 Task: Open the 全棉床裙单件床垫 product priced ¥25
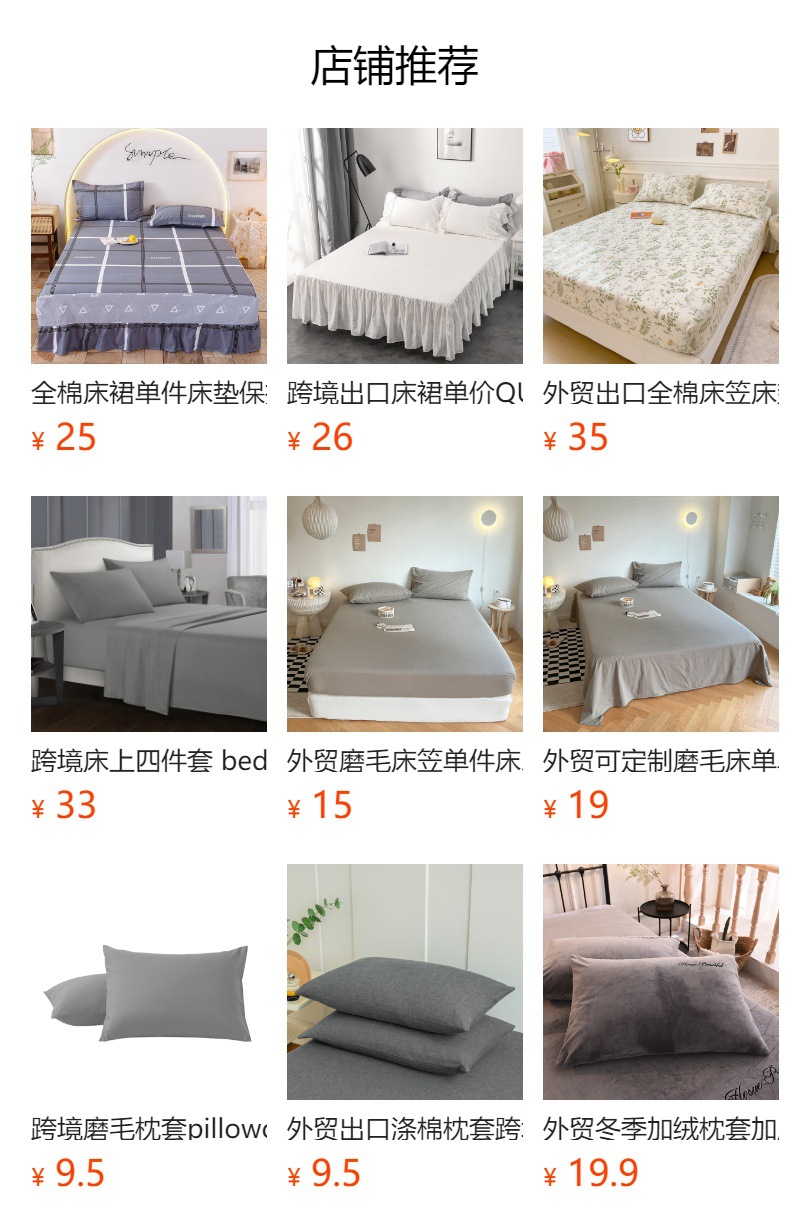point(148,246)
